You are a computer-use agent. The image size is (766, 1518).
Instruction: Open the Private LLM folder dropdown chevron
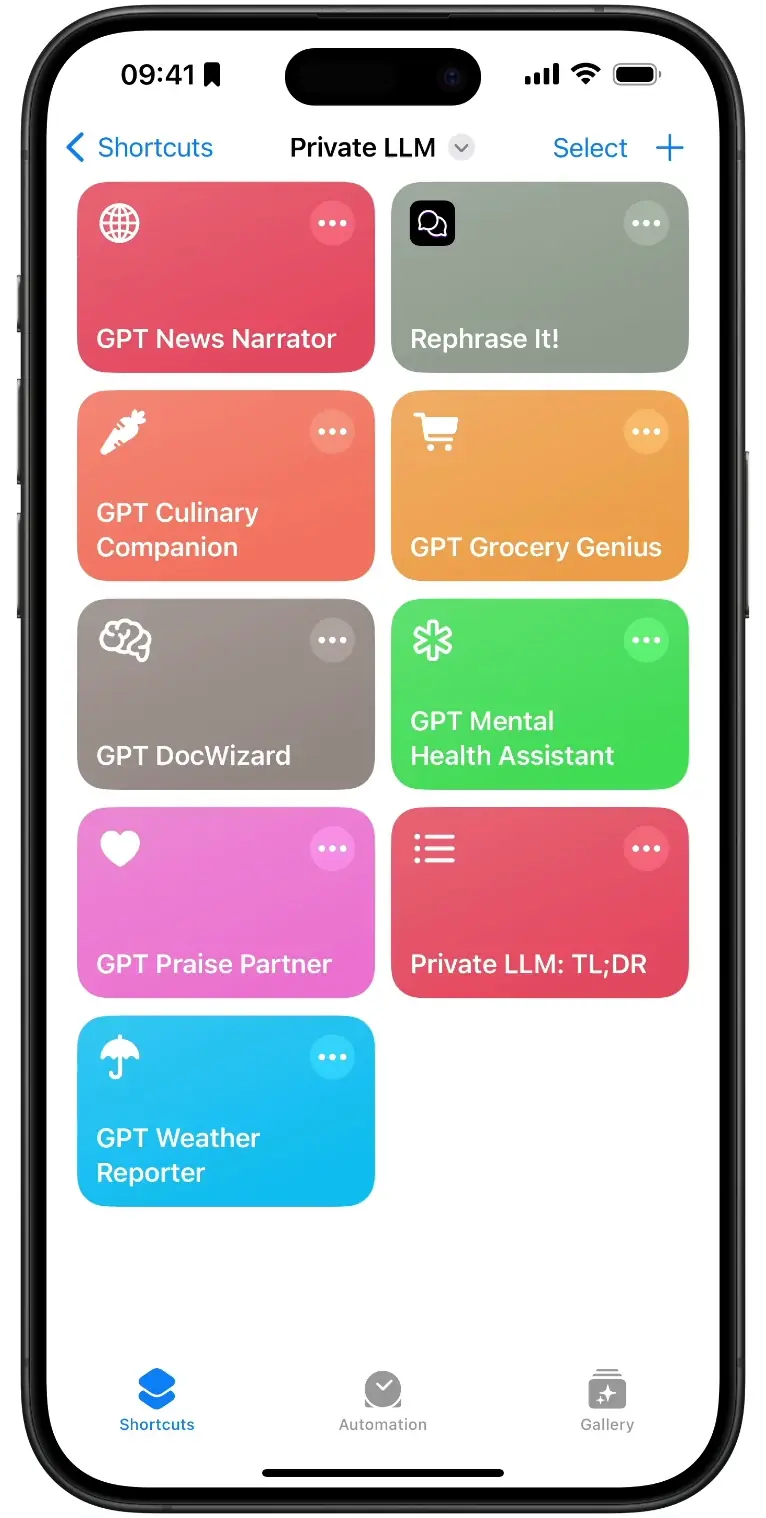coord(461,147)
